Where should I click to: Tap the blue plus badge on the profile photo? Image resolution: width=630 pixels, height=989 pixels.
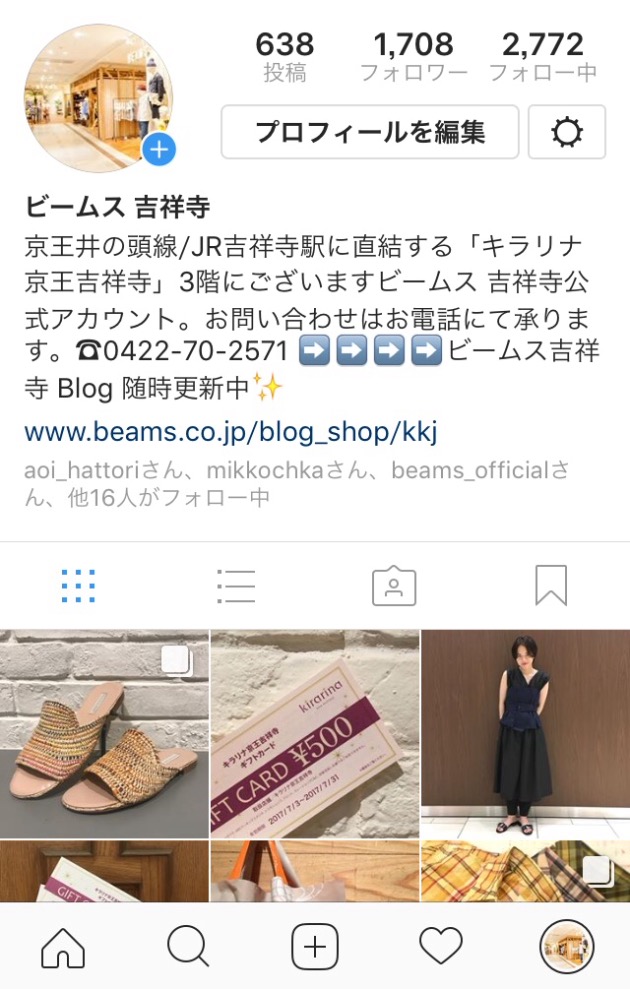click(x=158, y=151)
